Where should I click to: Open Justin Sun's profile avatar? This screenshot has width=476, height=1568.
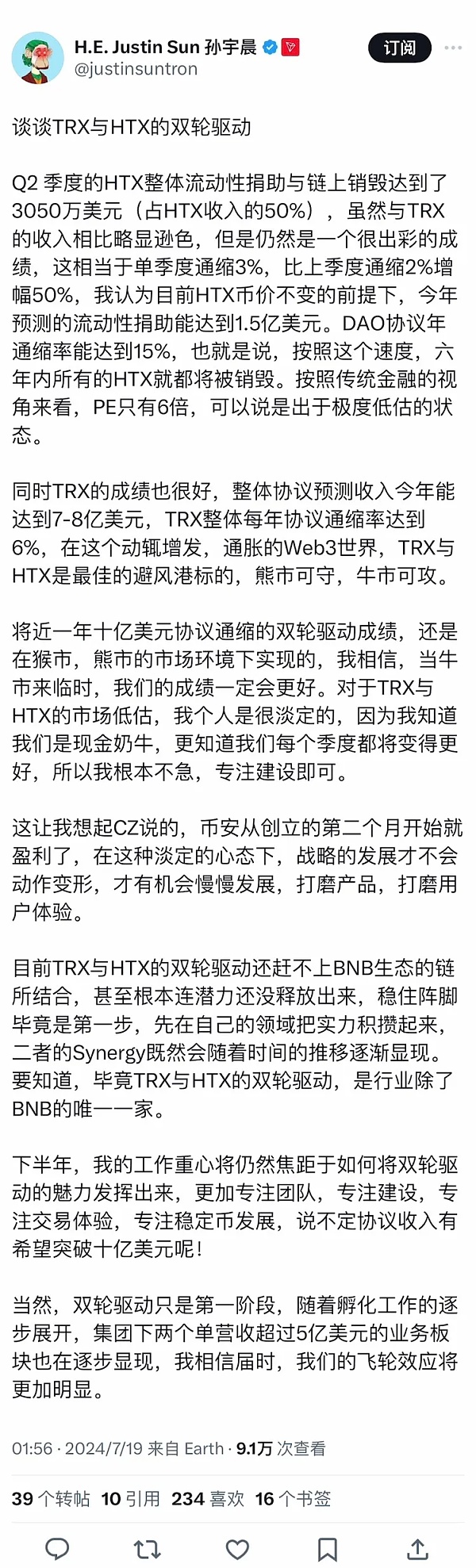[x=37, y=58]
